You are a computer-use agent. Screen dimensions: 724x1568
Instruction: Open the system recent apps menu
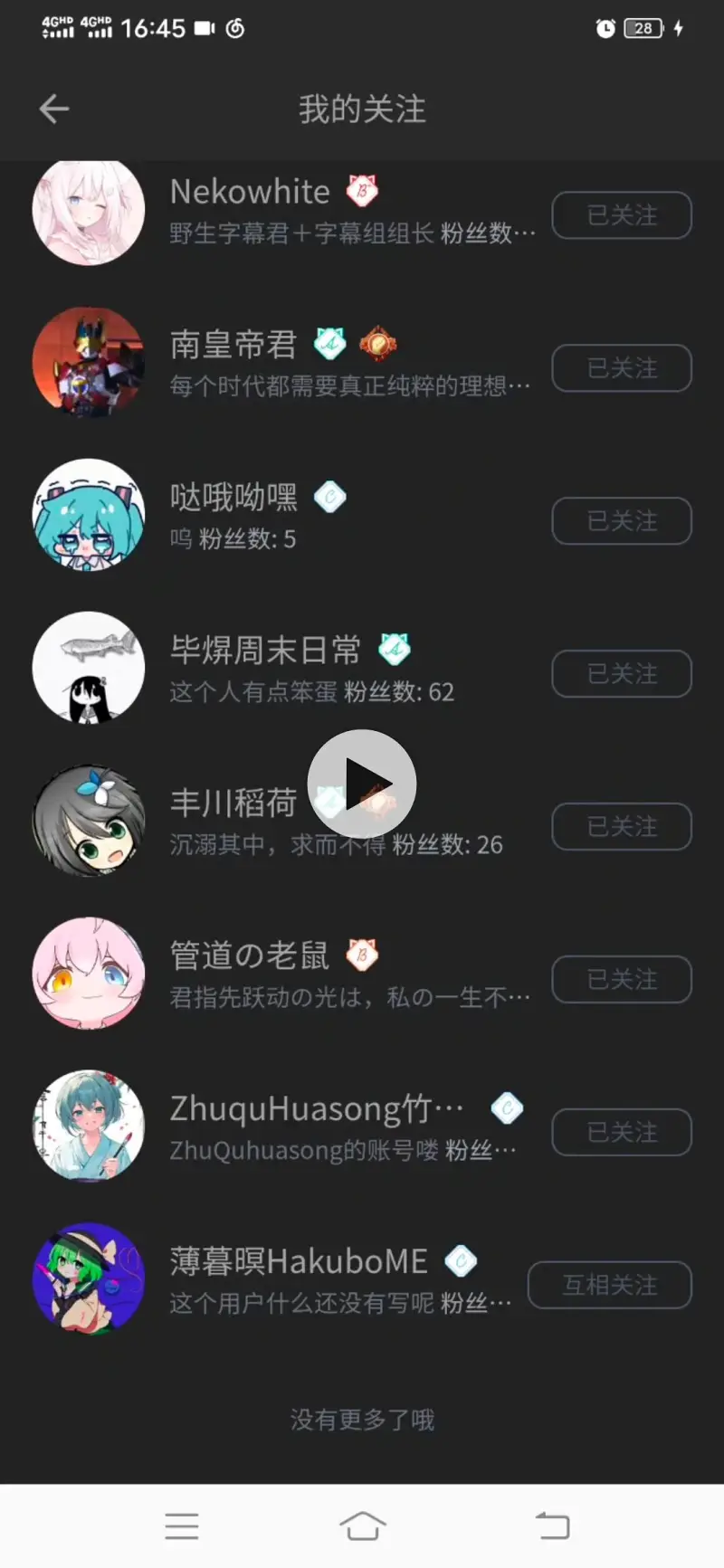point(182,1526)
